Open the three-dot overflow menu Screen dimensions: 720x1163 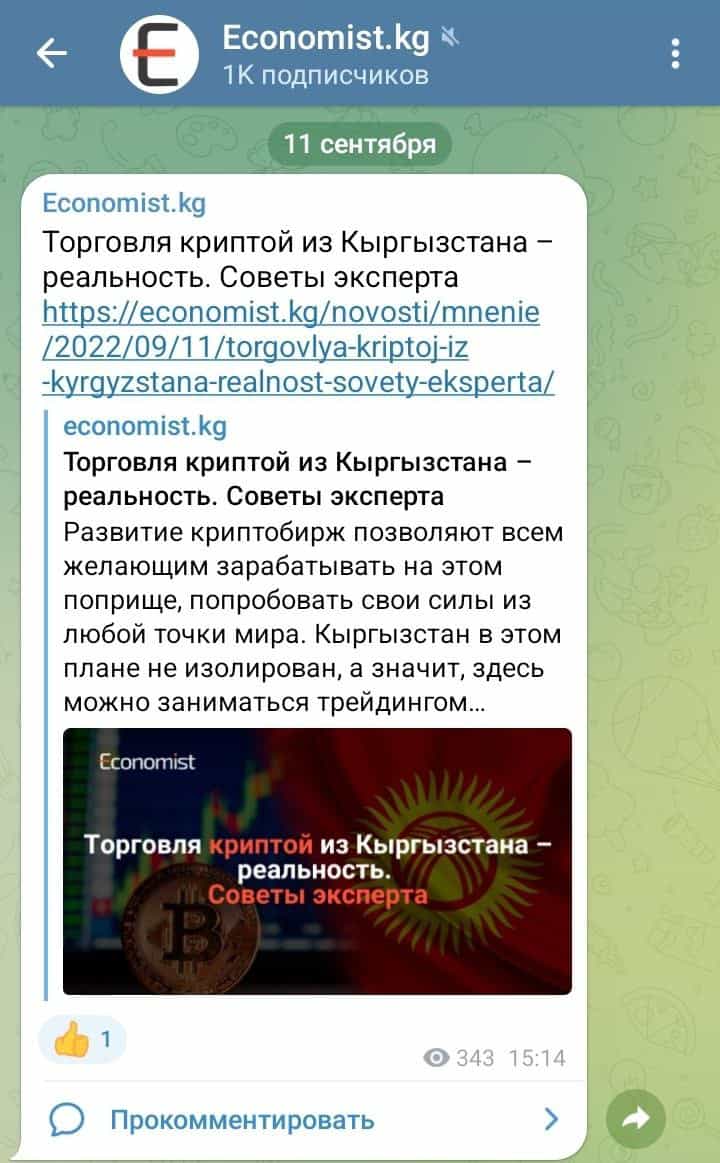point(677,53)
